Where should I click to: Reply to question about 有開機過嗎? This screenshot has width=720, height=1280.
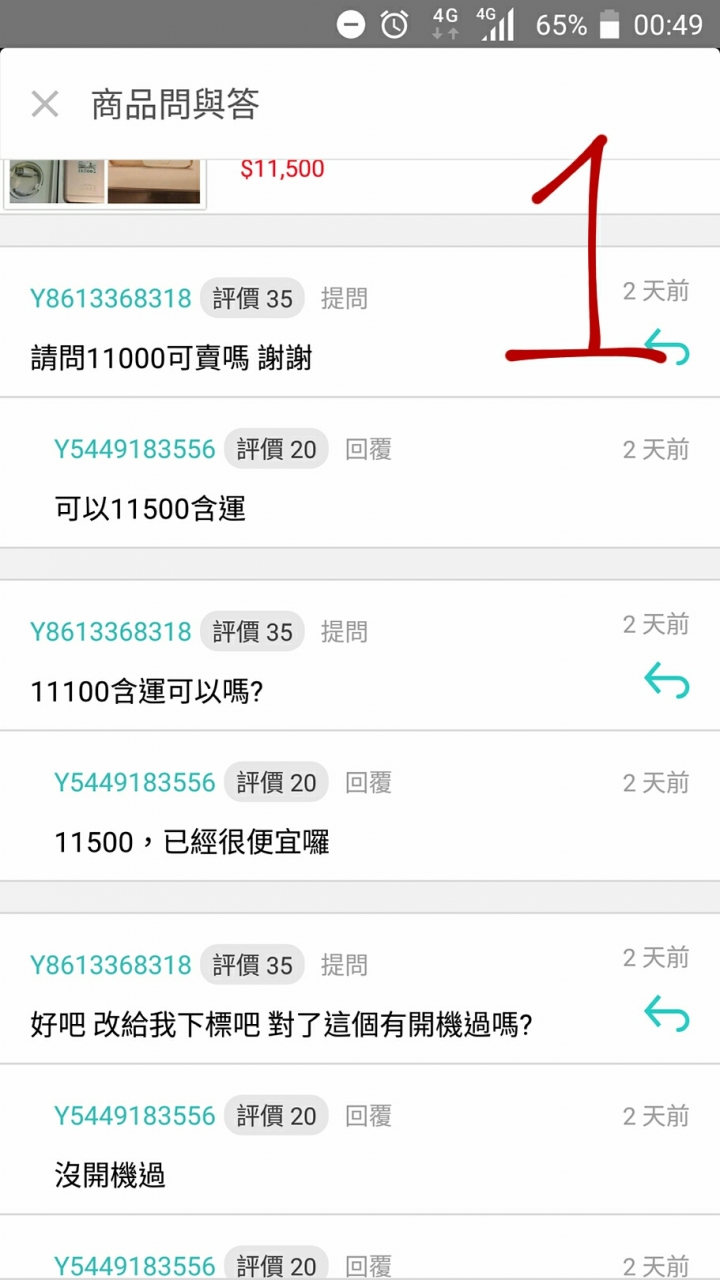tap(667, 1014)
